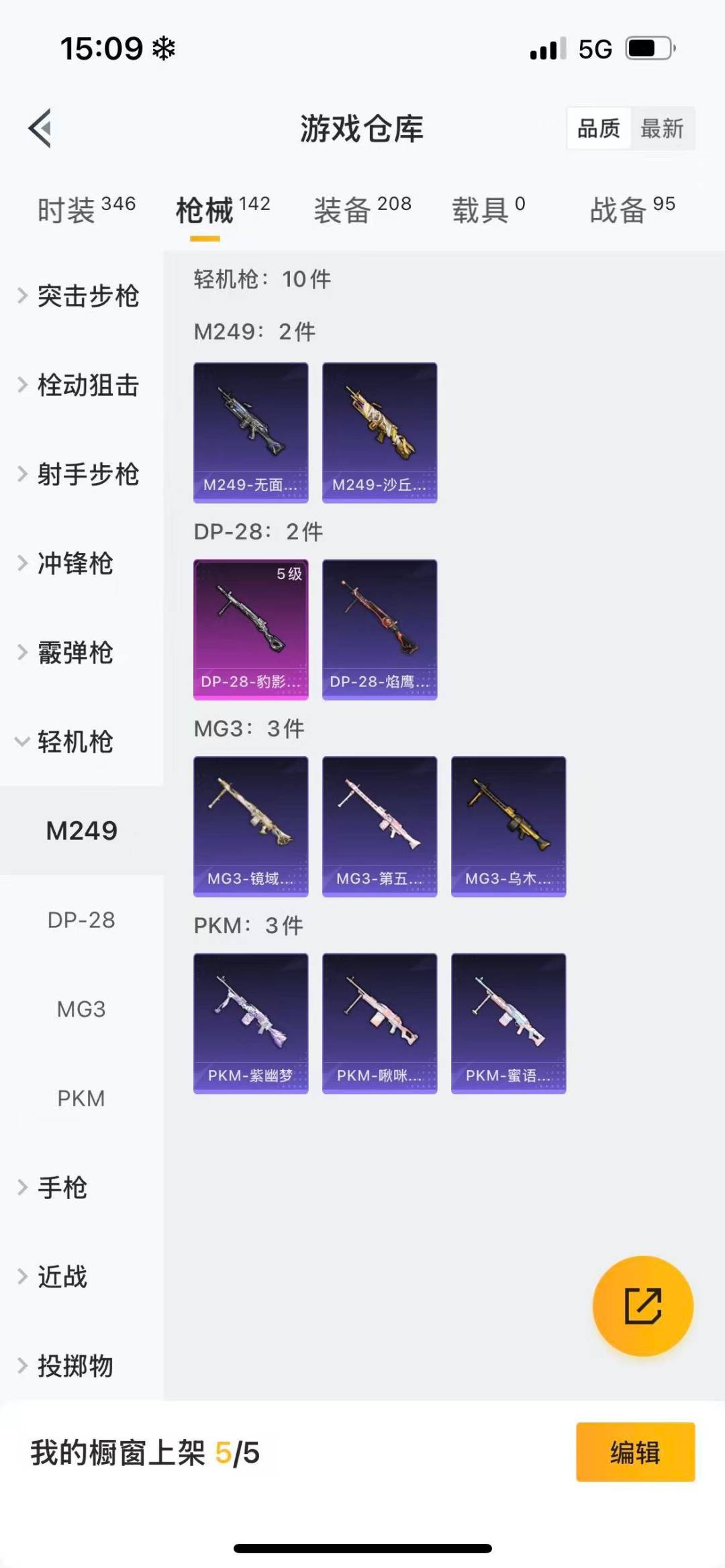Open the PKM-紫幽梦 skin tile
This screenshot has height=1568, width=725.
click(x=251, y=1023)
